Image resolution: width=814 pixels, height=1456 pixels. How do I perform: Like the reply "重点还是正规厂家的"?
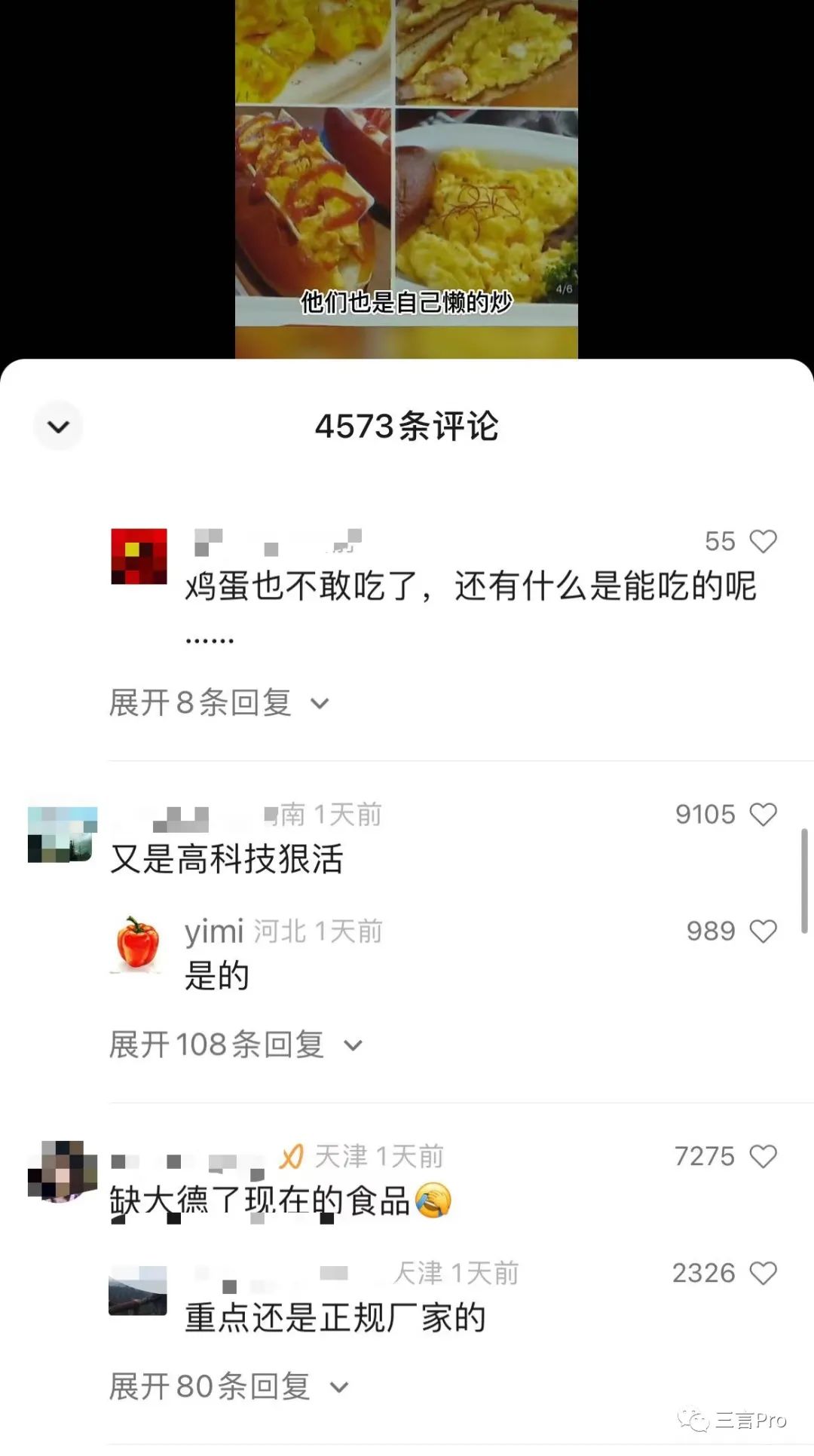(x=763, y=1273)
